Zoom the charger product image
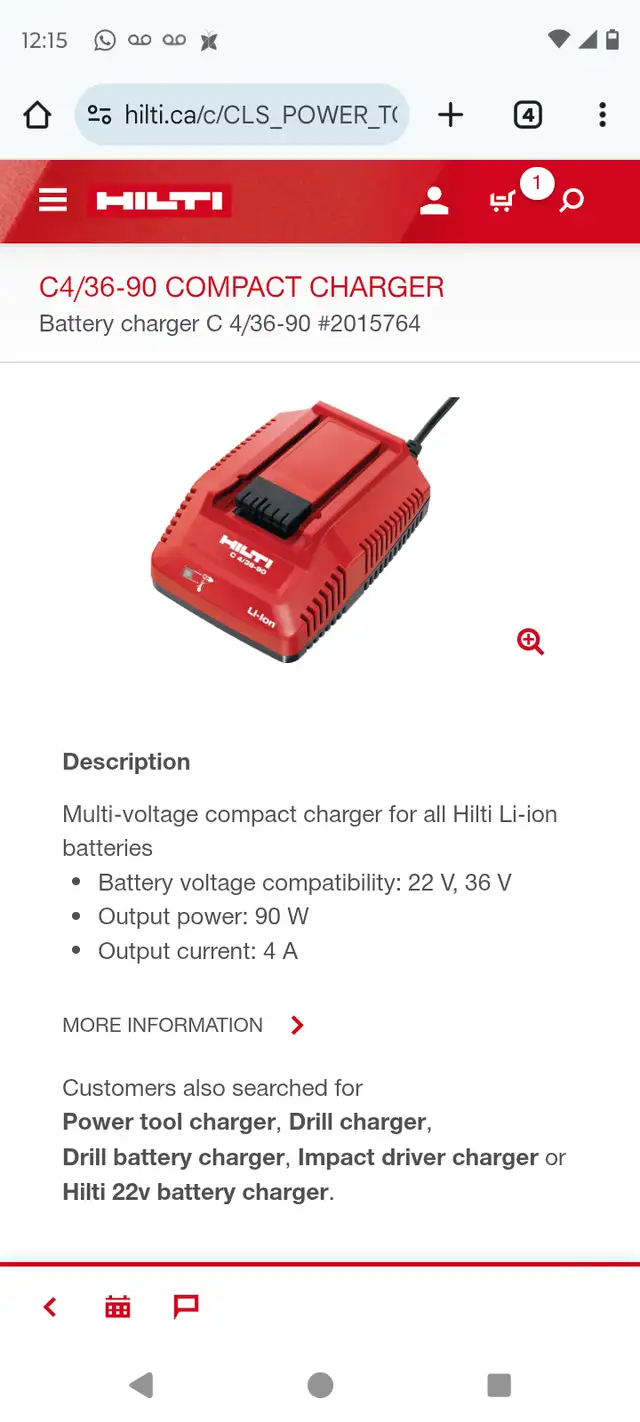The width and height of the screenshot is (640, 1422). click(530, 641)
